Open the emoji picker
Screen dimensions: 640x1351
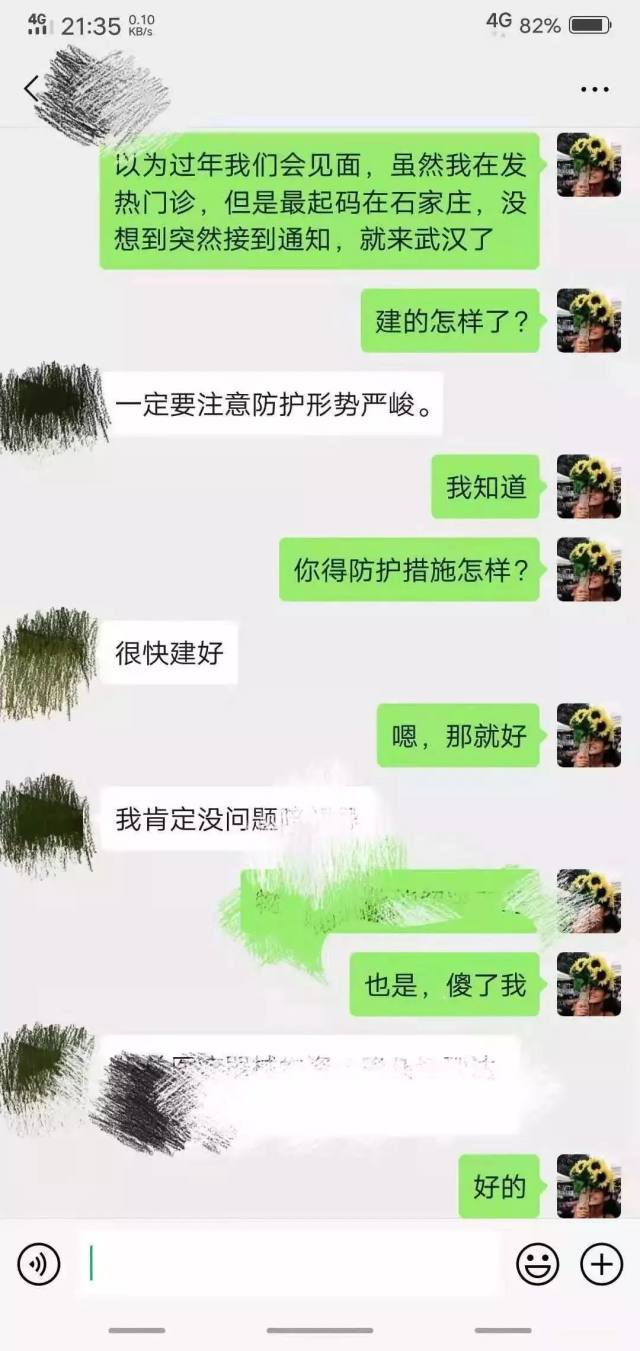tap(537, 1265)
